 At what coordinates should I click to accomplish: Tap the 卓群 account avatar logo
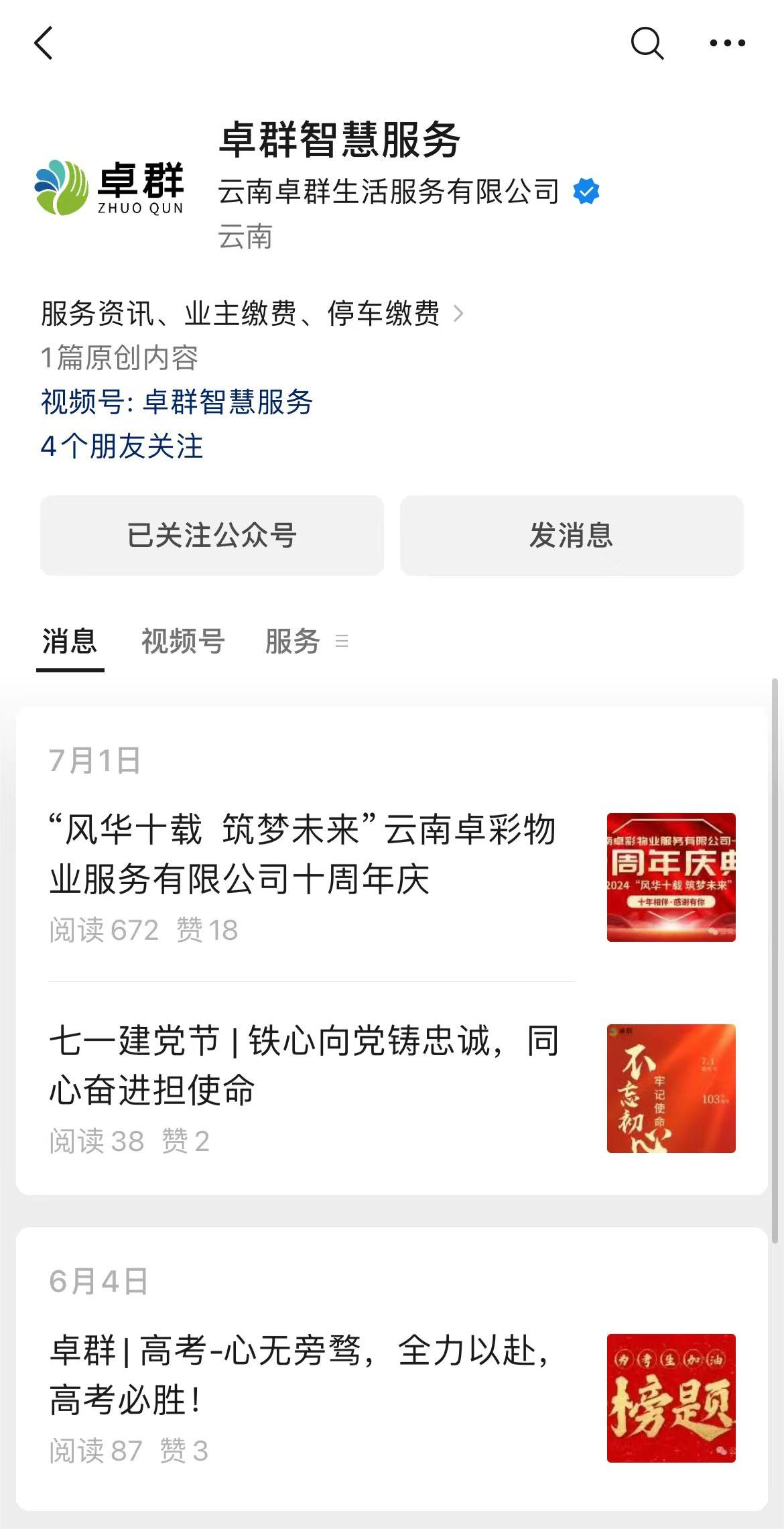point(109,188)
